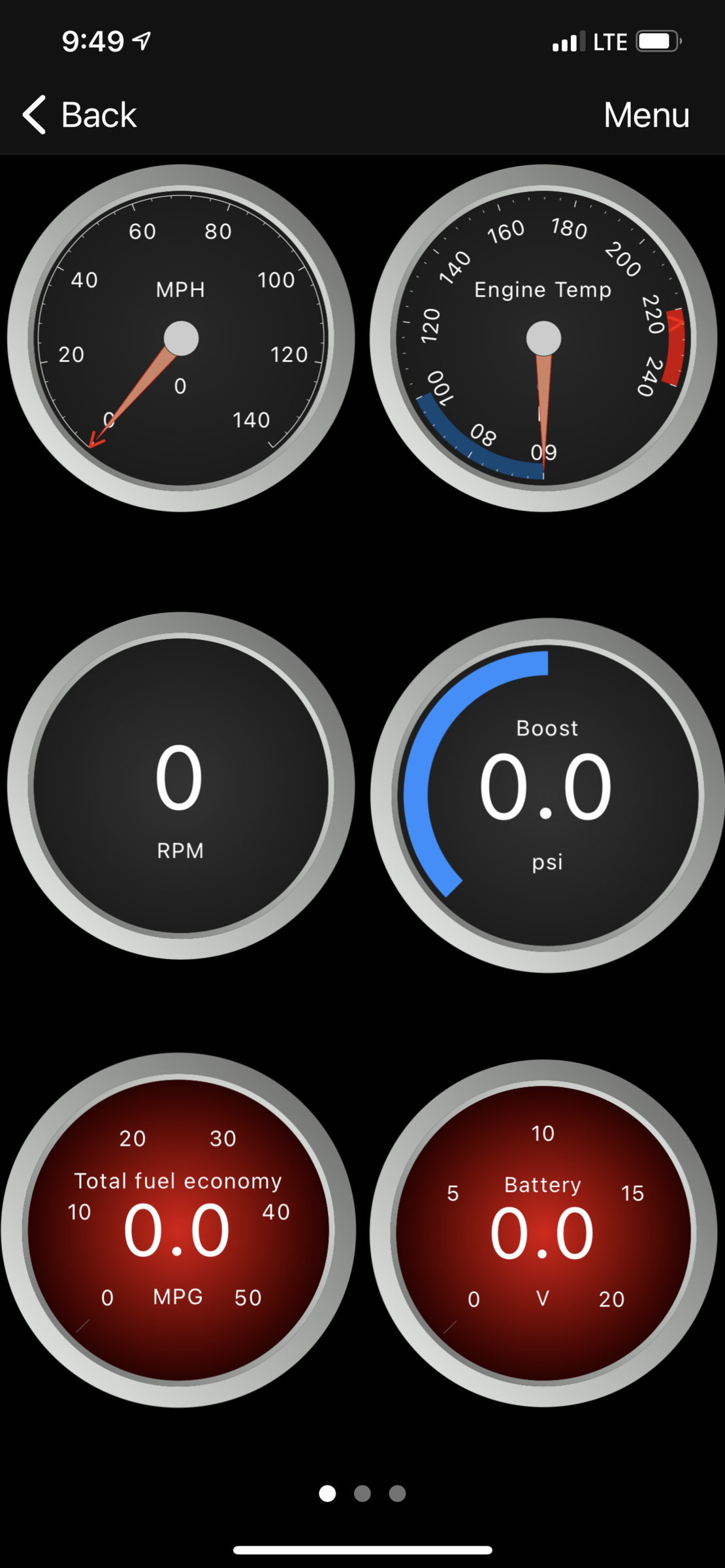Go back using the Back button
This screenshot has height=1568, width=725.
80,115
